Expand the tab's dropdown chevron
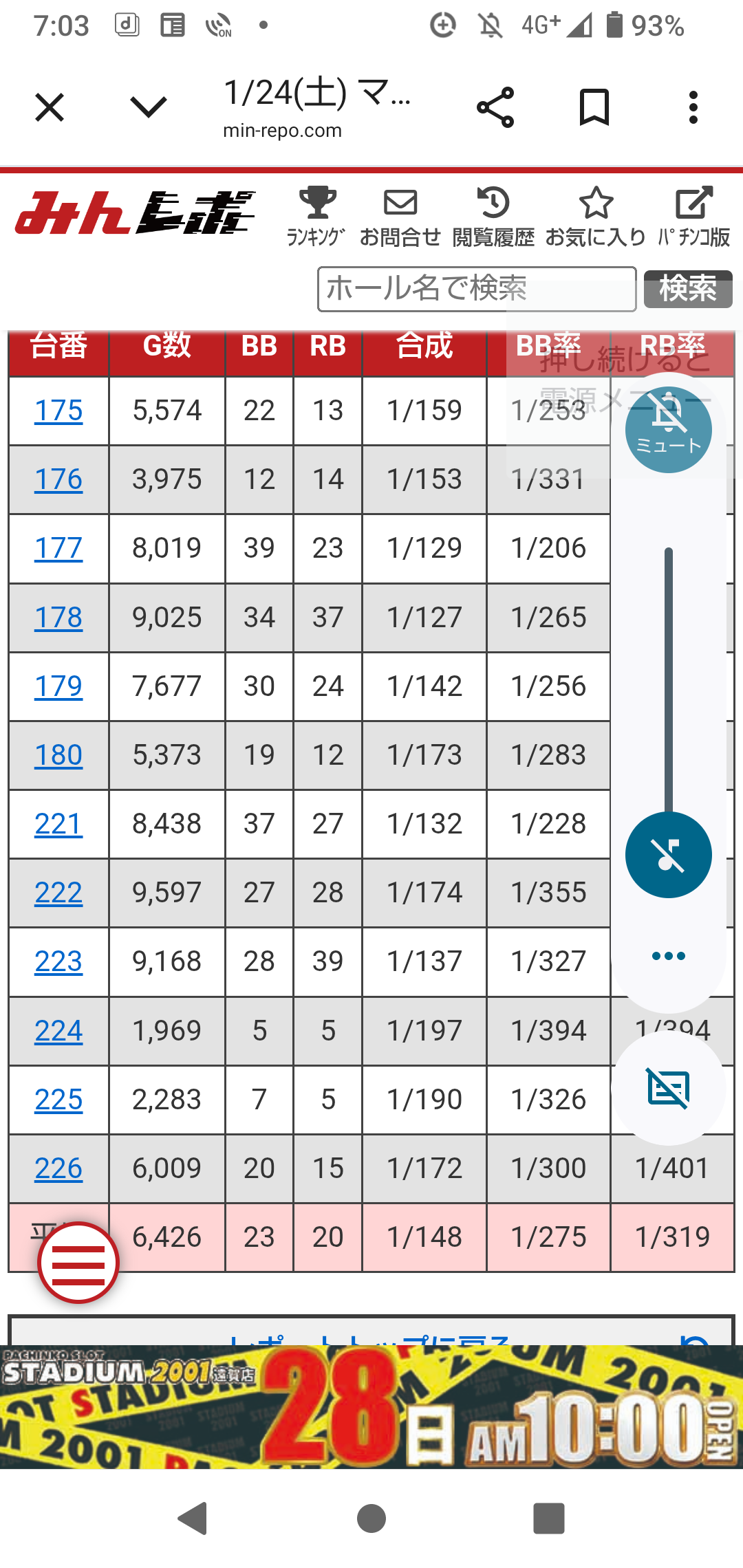Viewport: 743px width, 1568px height. [x=148, y=107]
